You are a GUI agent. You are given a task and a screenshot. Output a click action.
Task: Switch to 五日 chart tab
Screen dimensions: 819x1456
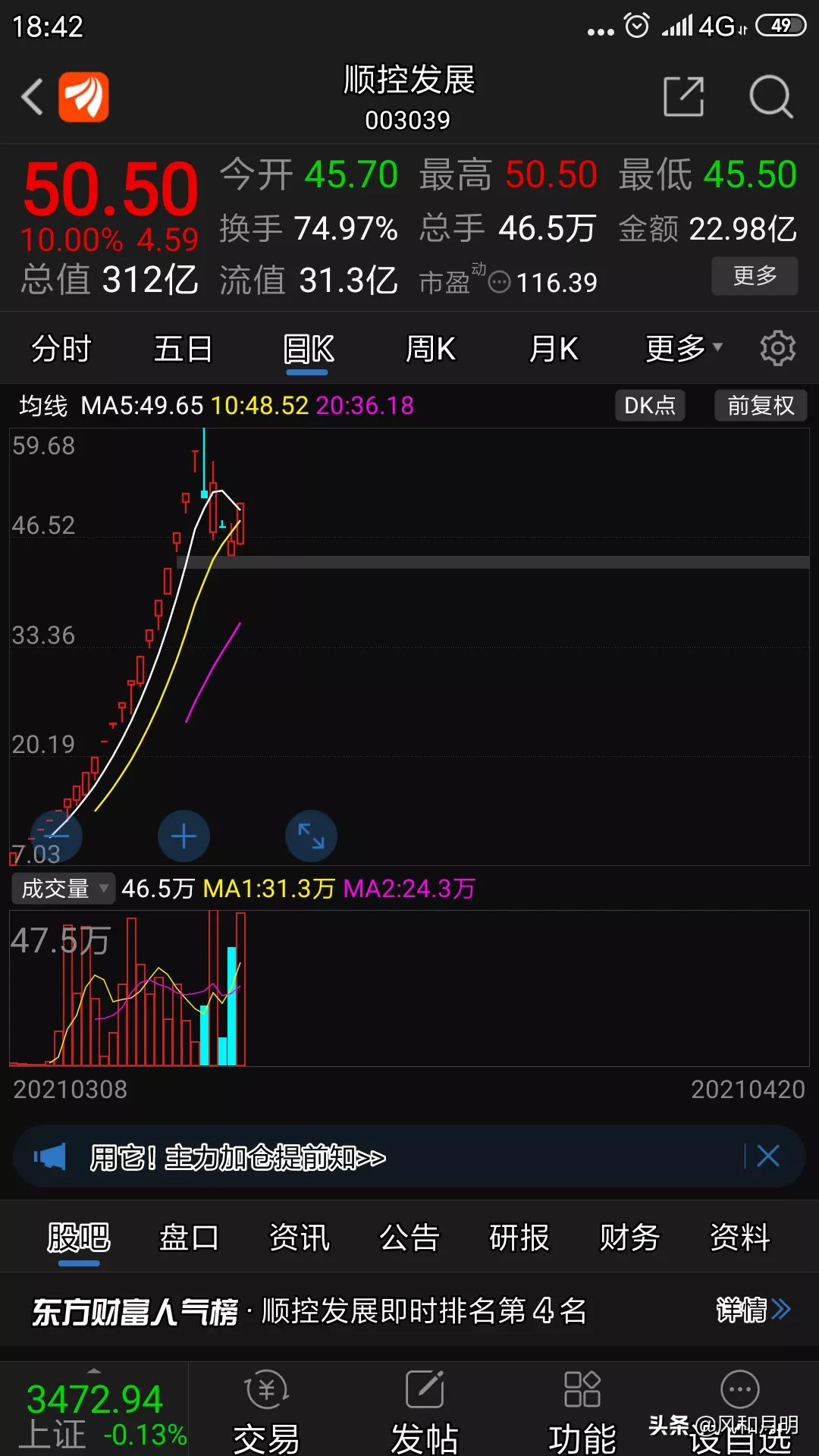(x=183, y=350)
